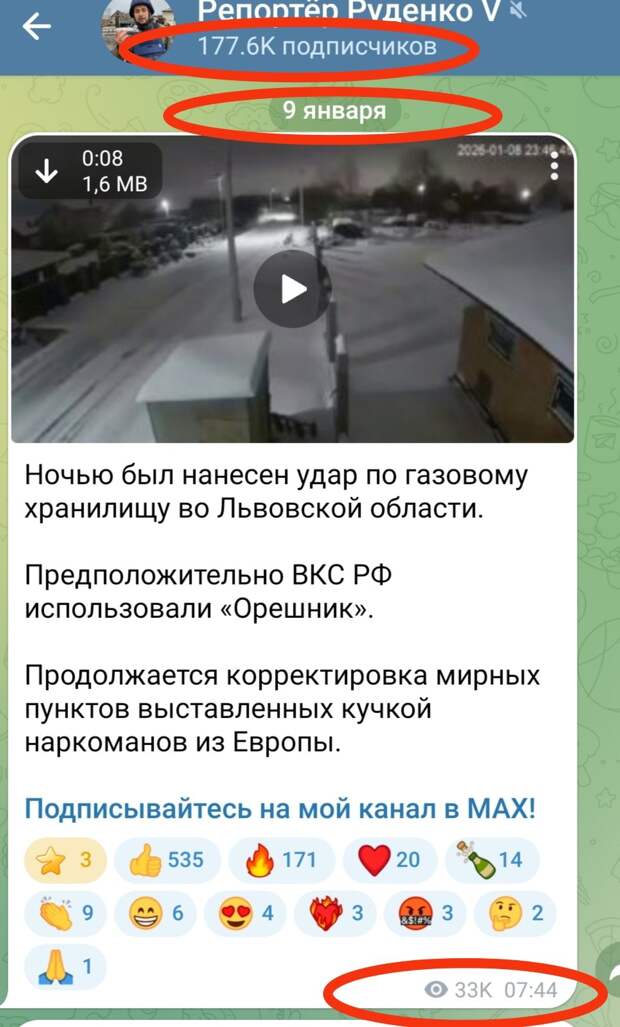Play the snowy street video
This screenshot has height=1027, width=620.
click(293, 290)
